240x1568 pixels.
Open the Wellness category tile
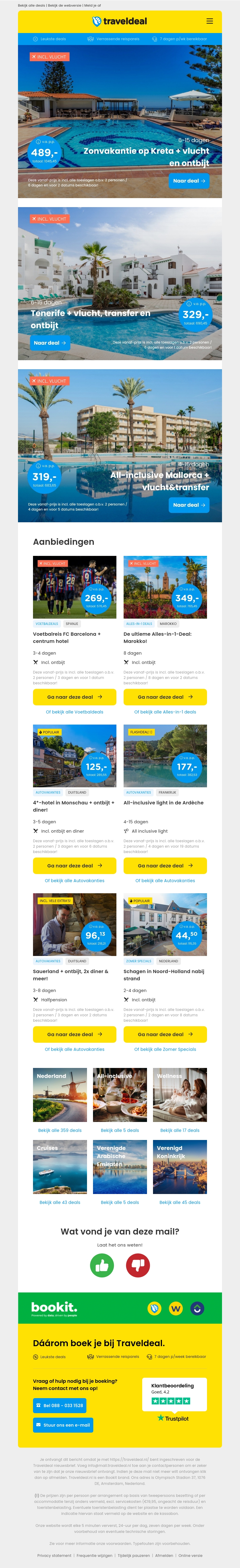(x=180, y=1095)
